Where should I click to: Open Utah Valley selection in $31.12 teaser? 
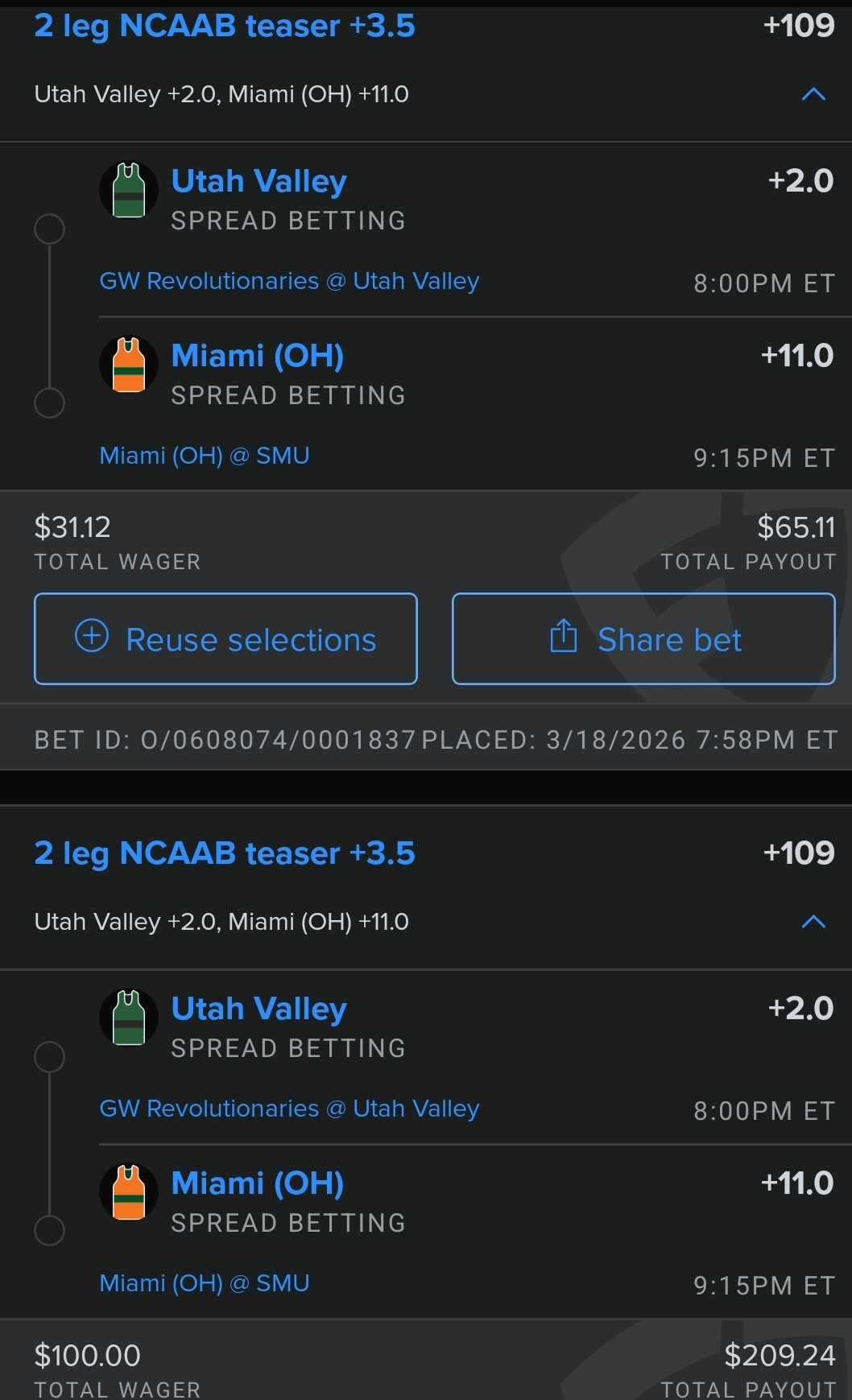(x=258, y=182)
